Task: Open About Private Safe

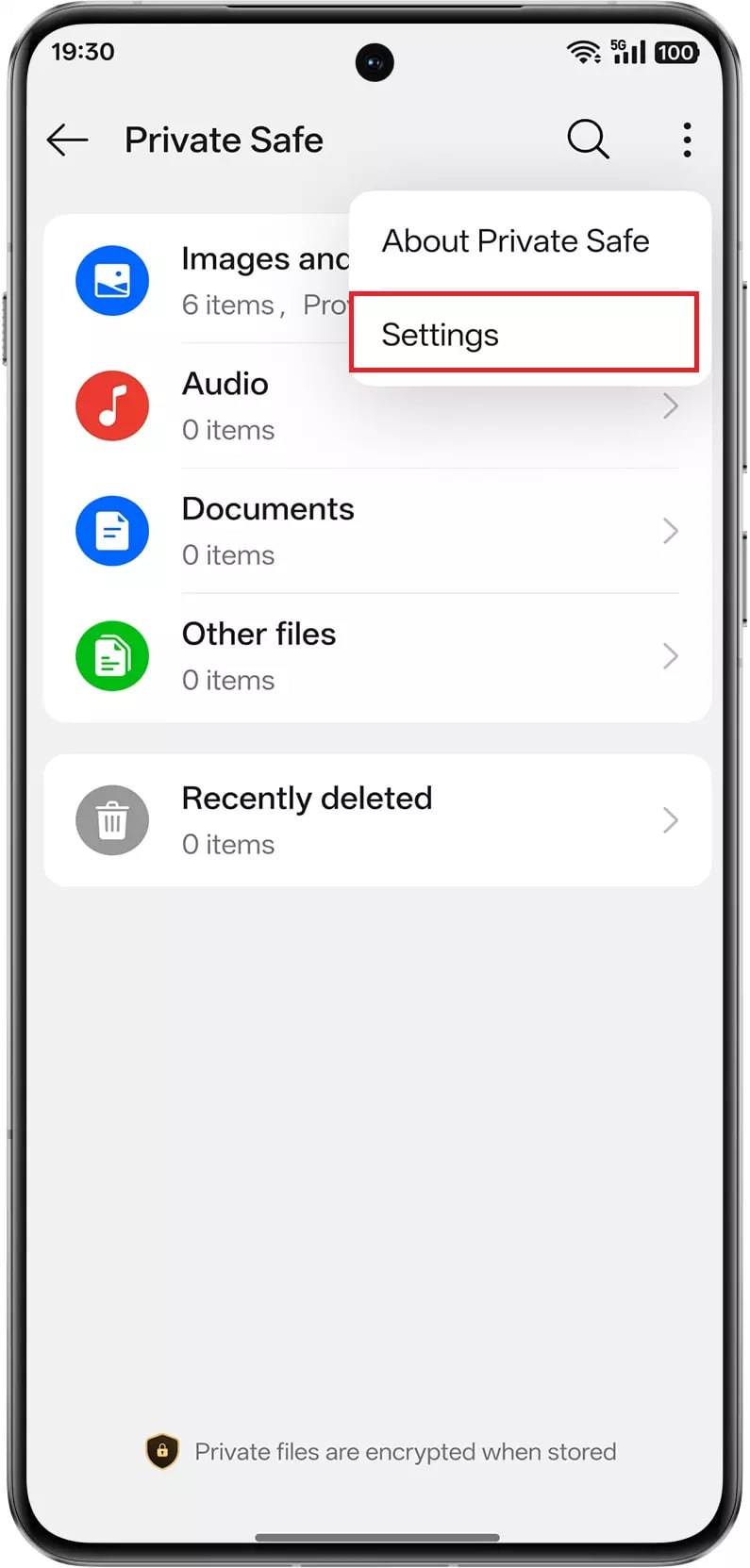Action: point(515,241)
